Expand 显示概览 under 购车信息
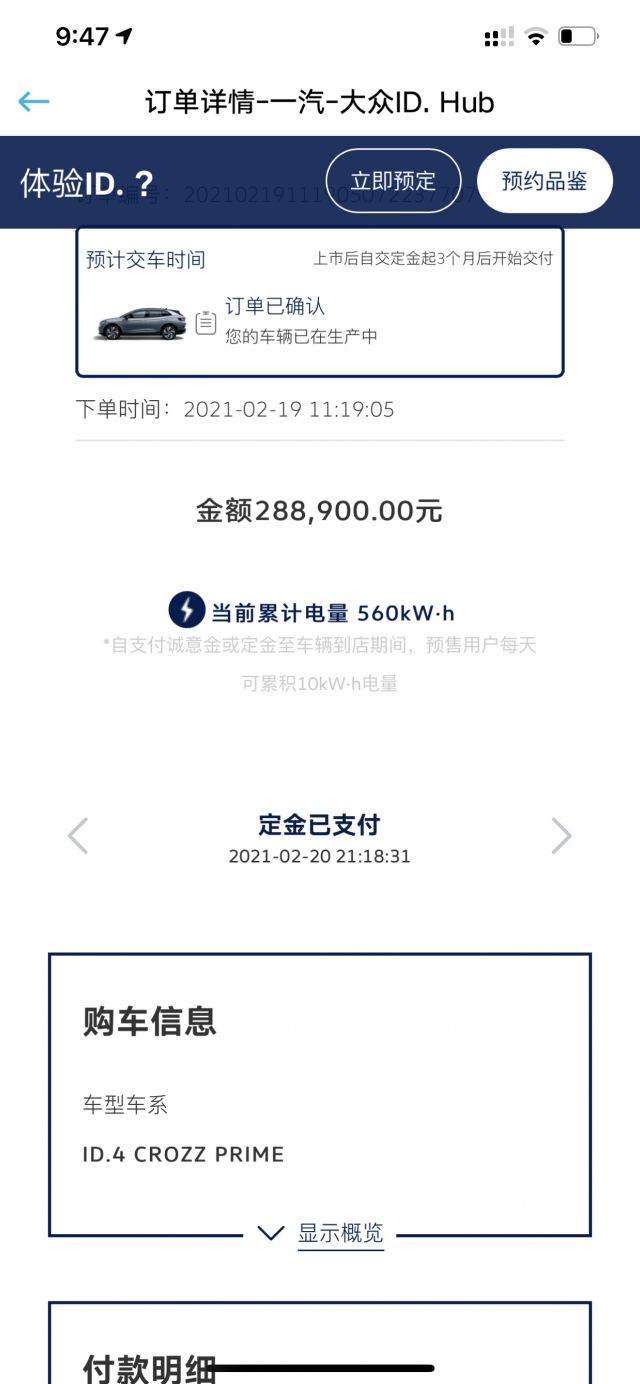Screen dimensions: 640x1384 pos(320,1233)
